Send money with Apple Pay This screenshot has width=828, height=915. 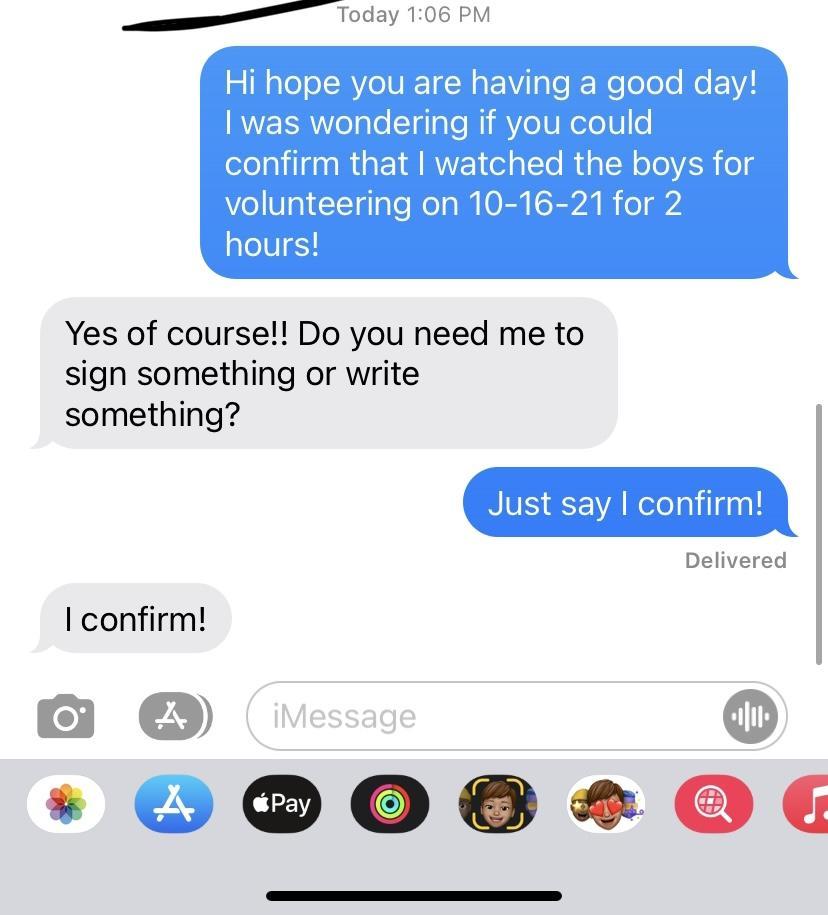282,804
